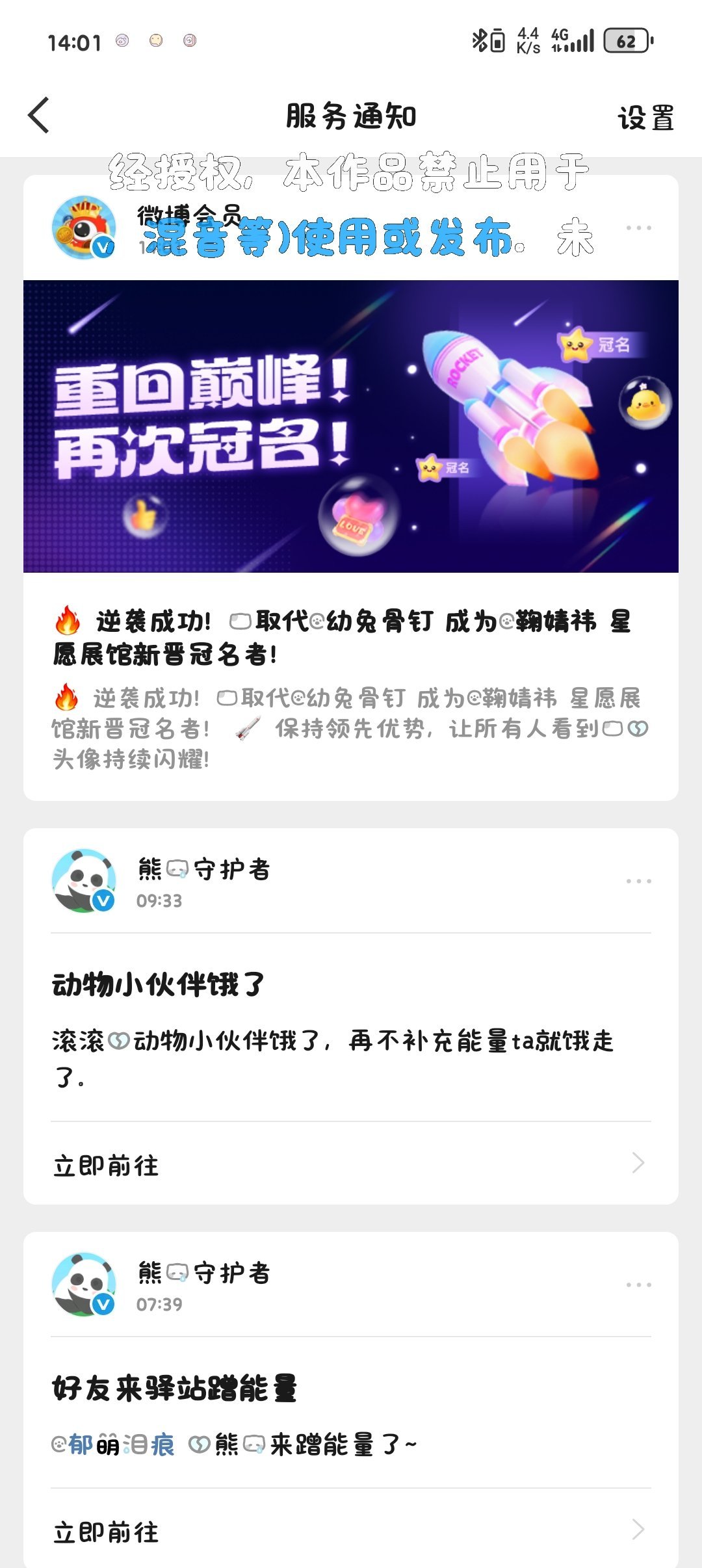Open more options on 09:33 notification
The height and width of the screenshot is (1568, 702).
pos(638,881)
